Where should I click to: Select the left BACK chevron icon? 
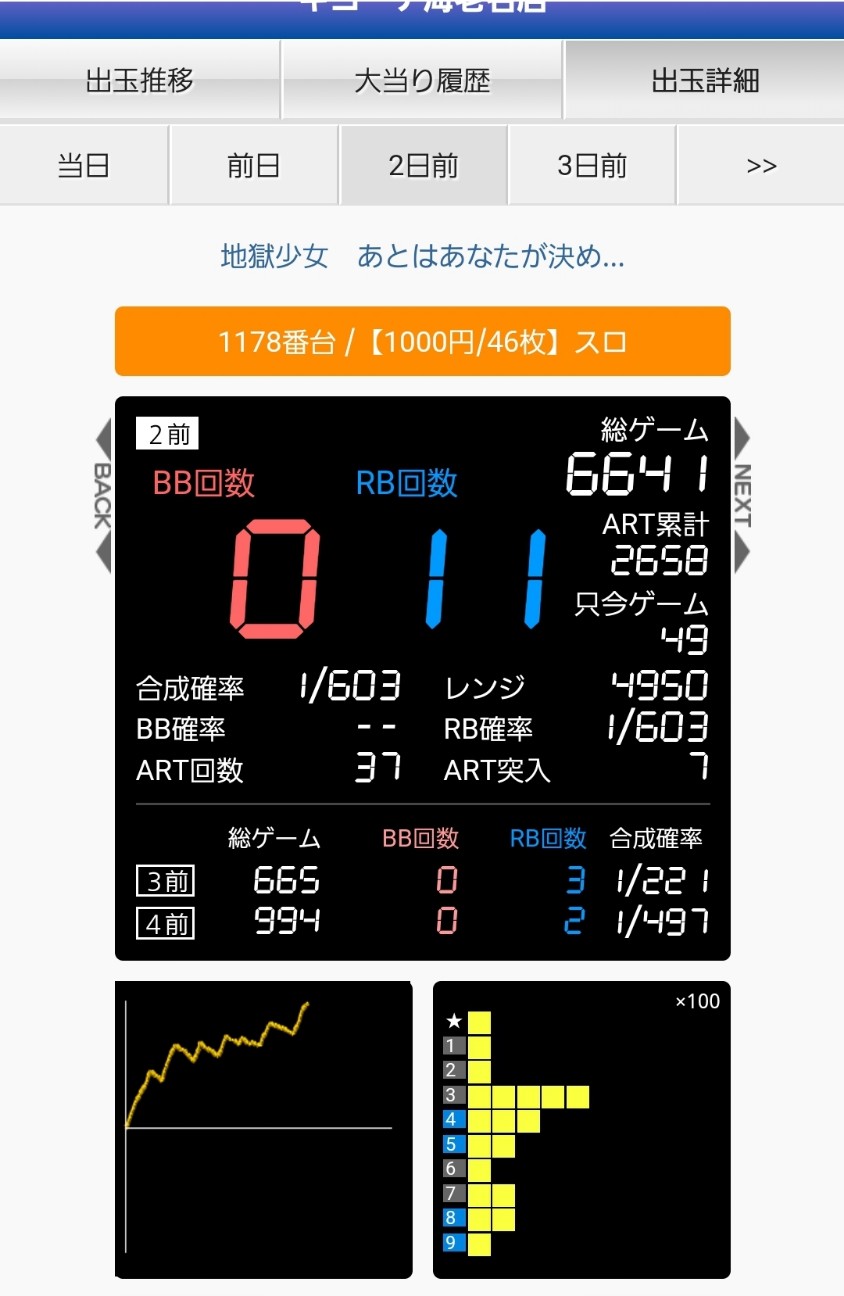101,440
